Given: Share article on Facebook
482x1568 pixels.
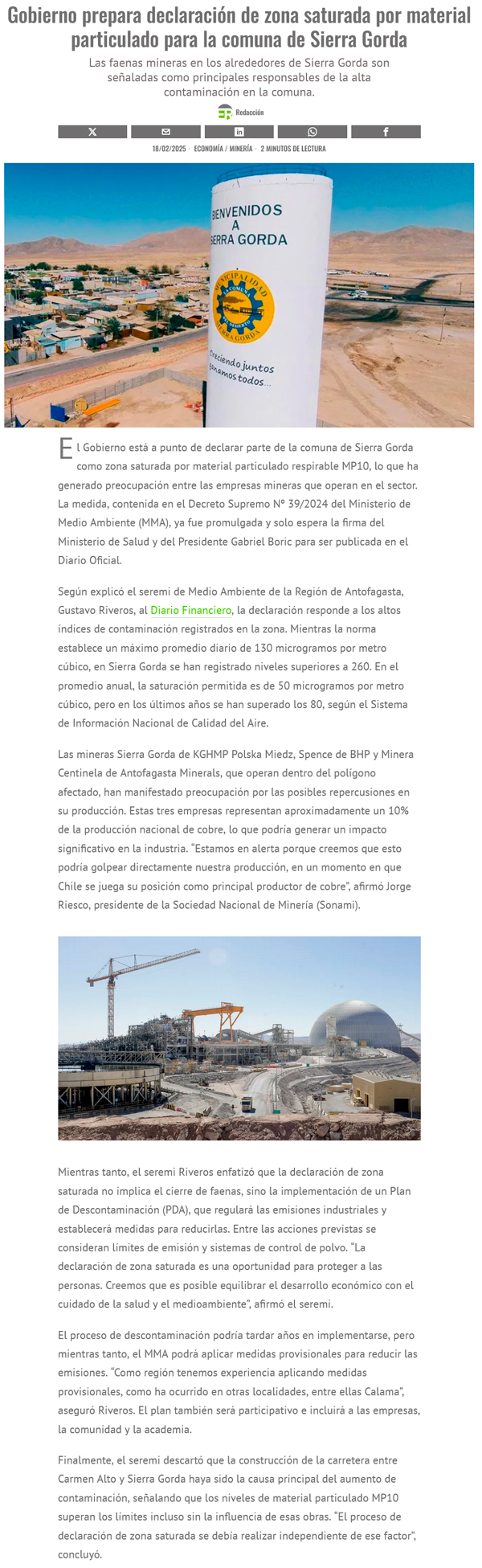Looking at the screenshot, I should point(386,132).
